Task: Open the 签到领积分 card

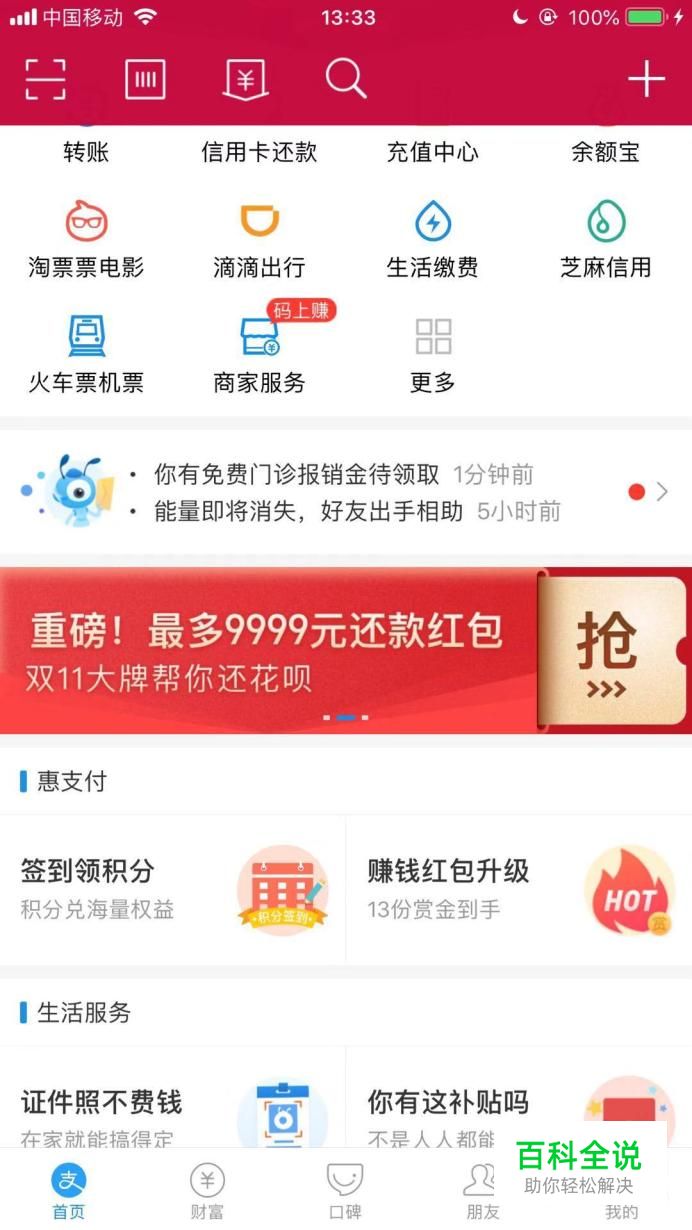Action: pos(172,889)
